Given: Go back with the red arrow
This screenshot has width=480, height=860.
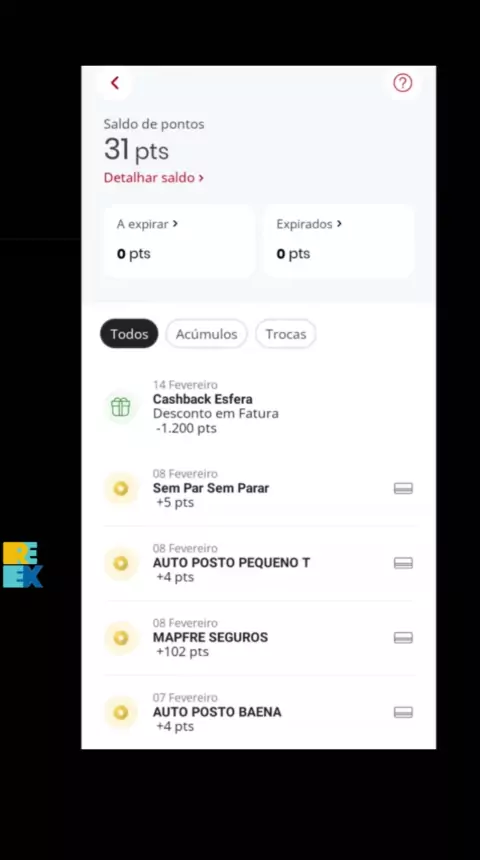Looking at the screenshot, I should (x=115, y=83).
